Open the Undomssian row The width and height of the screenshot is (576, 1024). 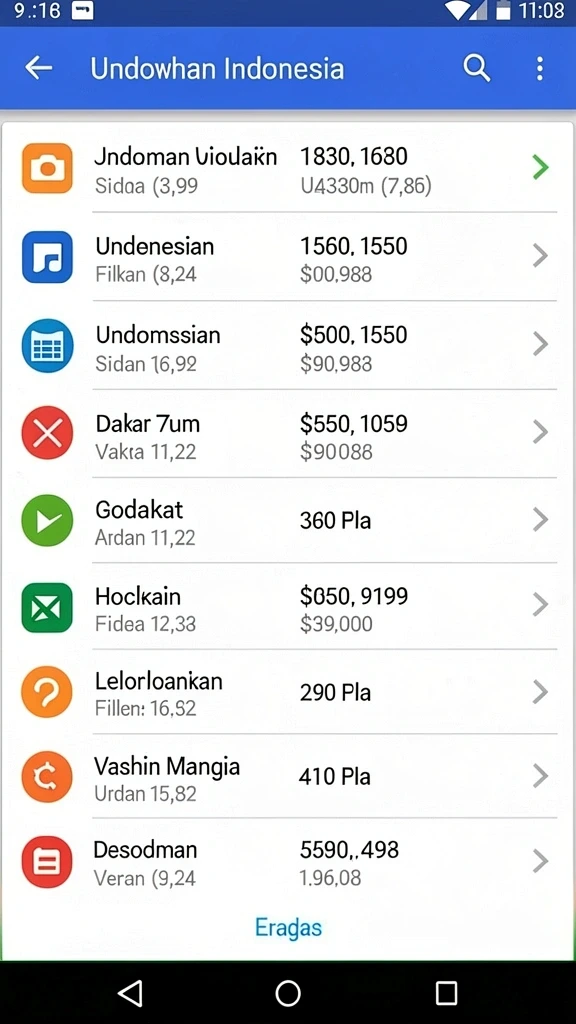coord(288,345)
